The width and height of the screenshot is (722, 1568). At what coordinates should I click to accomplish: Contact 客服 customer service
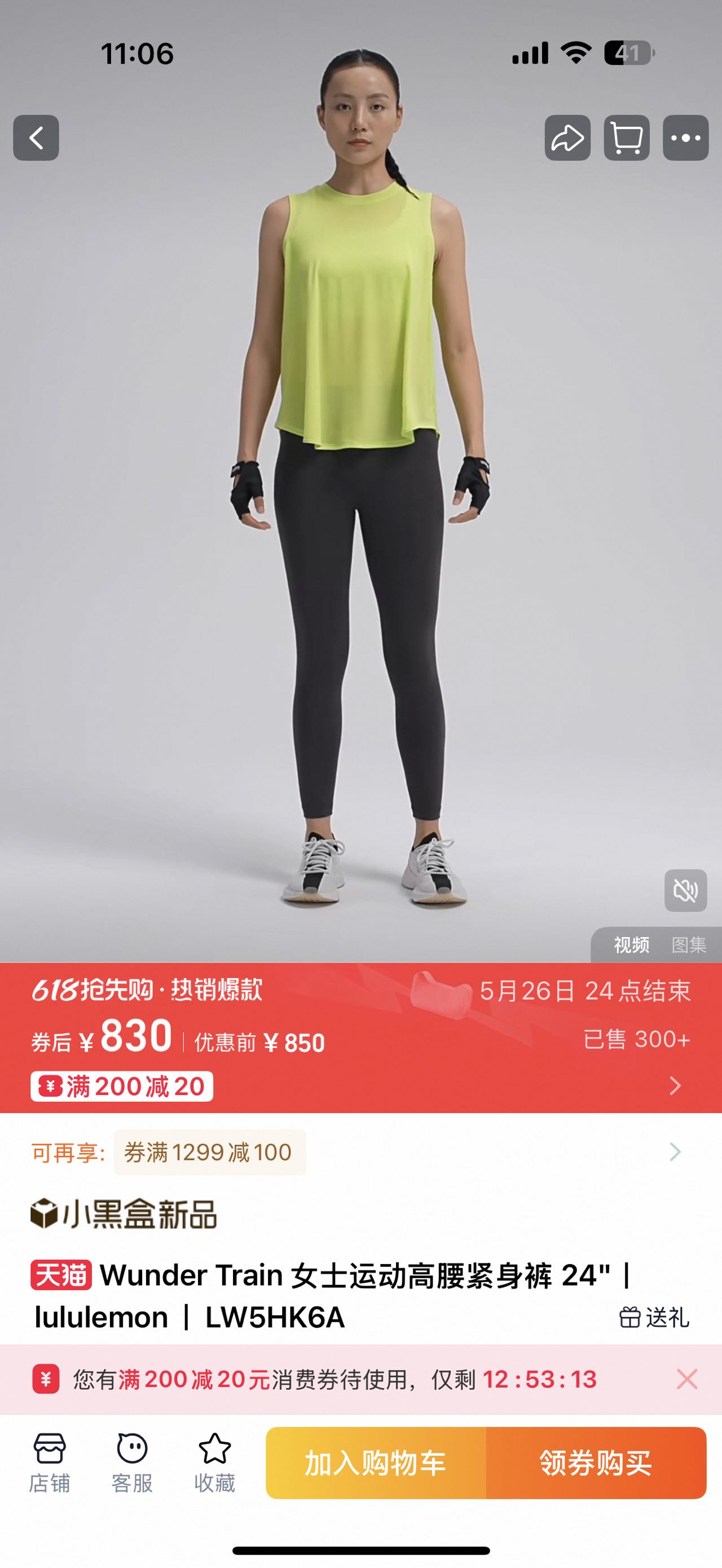coord(132,1463)
